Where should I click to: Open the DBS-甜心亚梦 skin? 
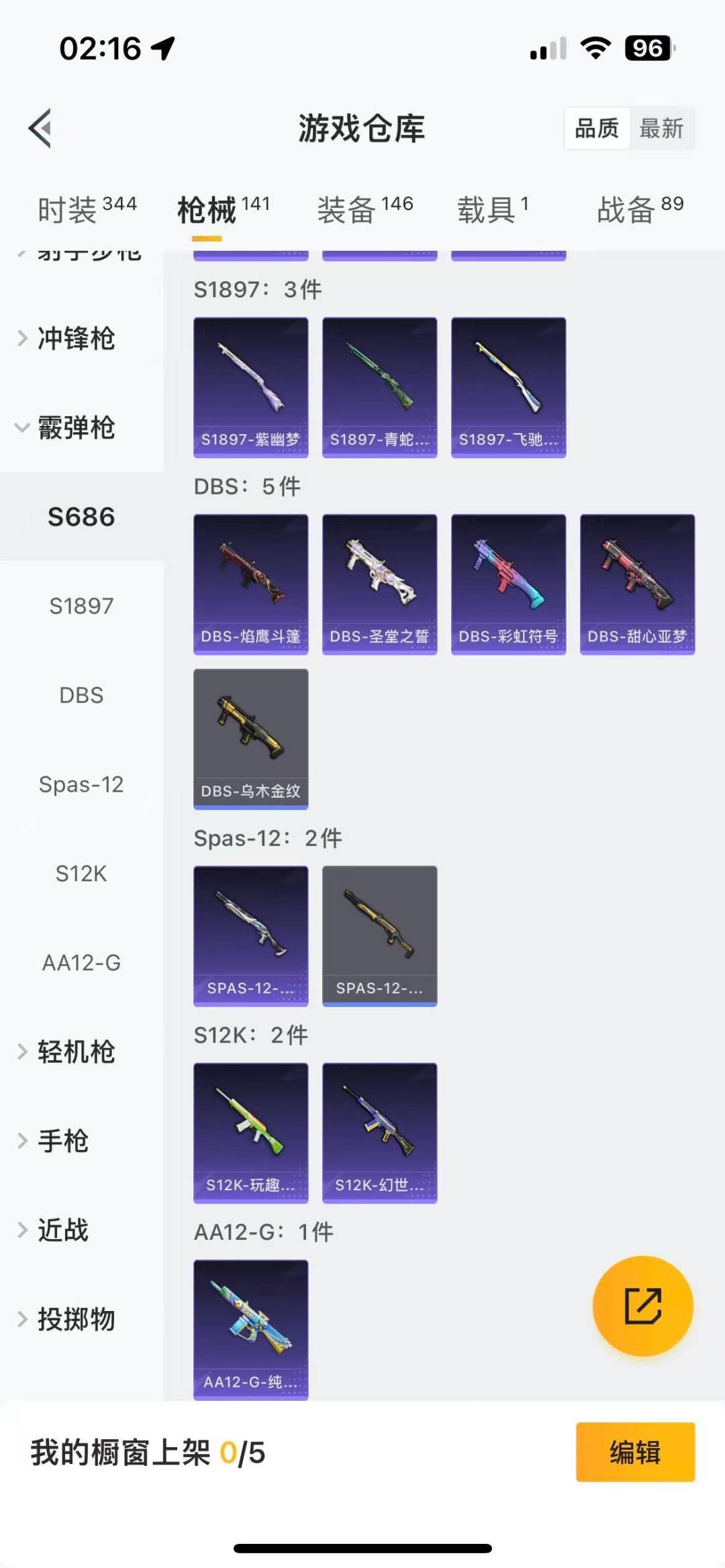pos(637,584)
